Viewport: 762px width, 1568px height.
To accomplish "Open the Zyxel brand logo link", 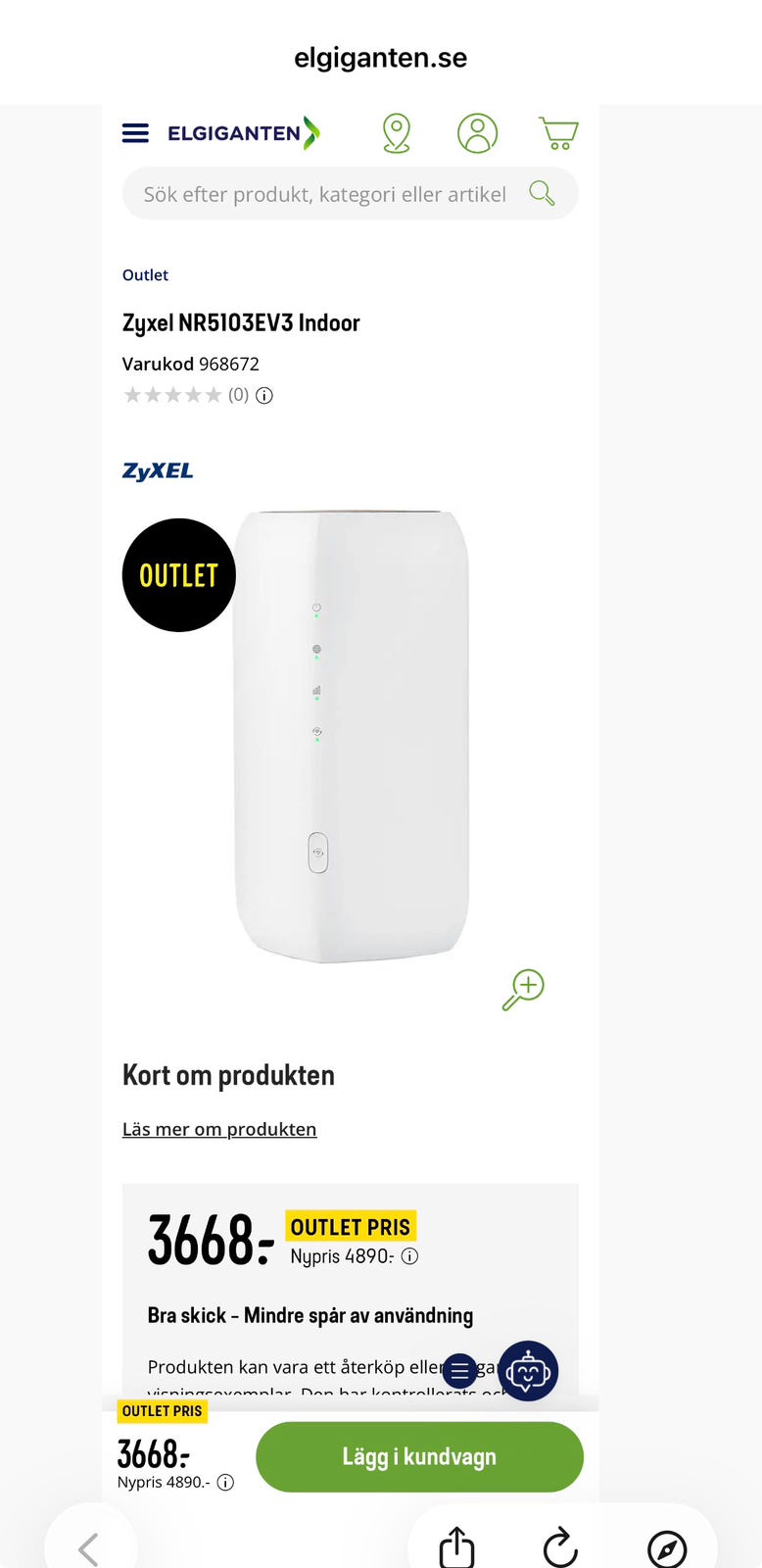I will [158, 471].
